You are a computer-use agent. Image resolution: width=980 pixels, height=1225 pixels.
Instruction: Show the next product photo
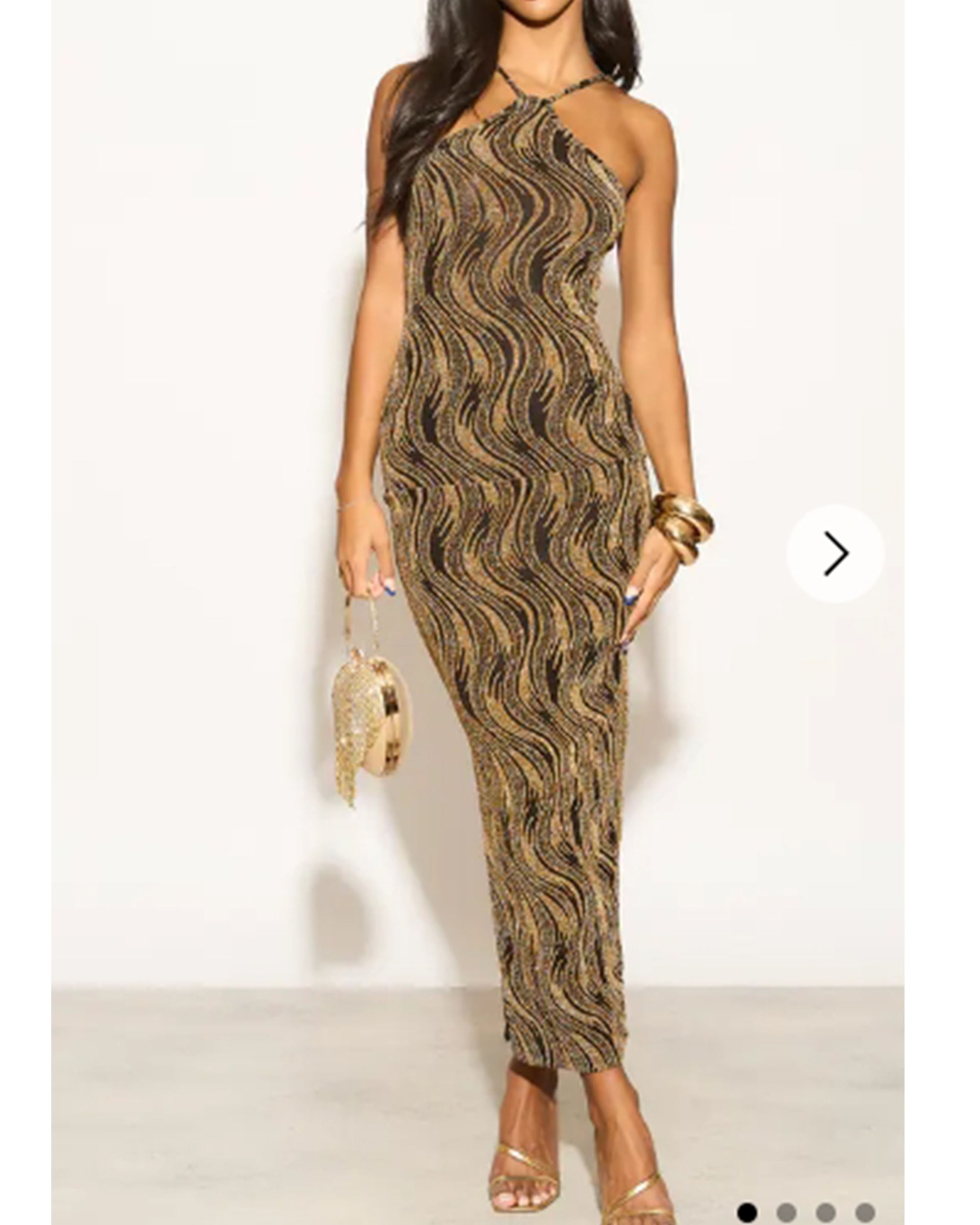tap(834, 553)
